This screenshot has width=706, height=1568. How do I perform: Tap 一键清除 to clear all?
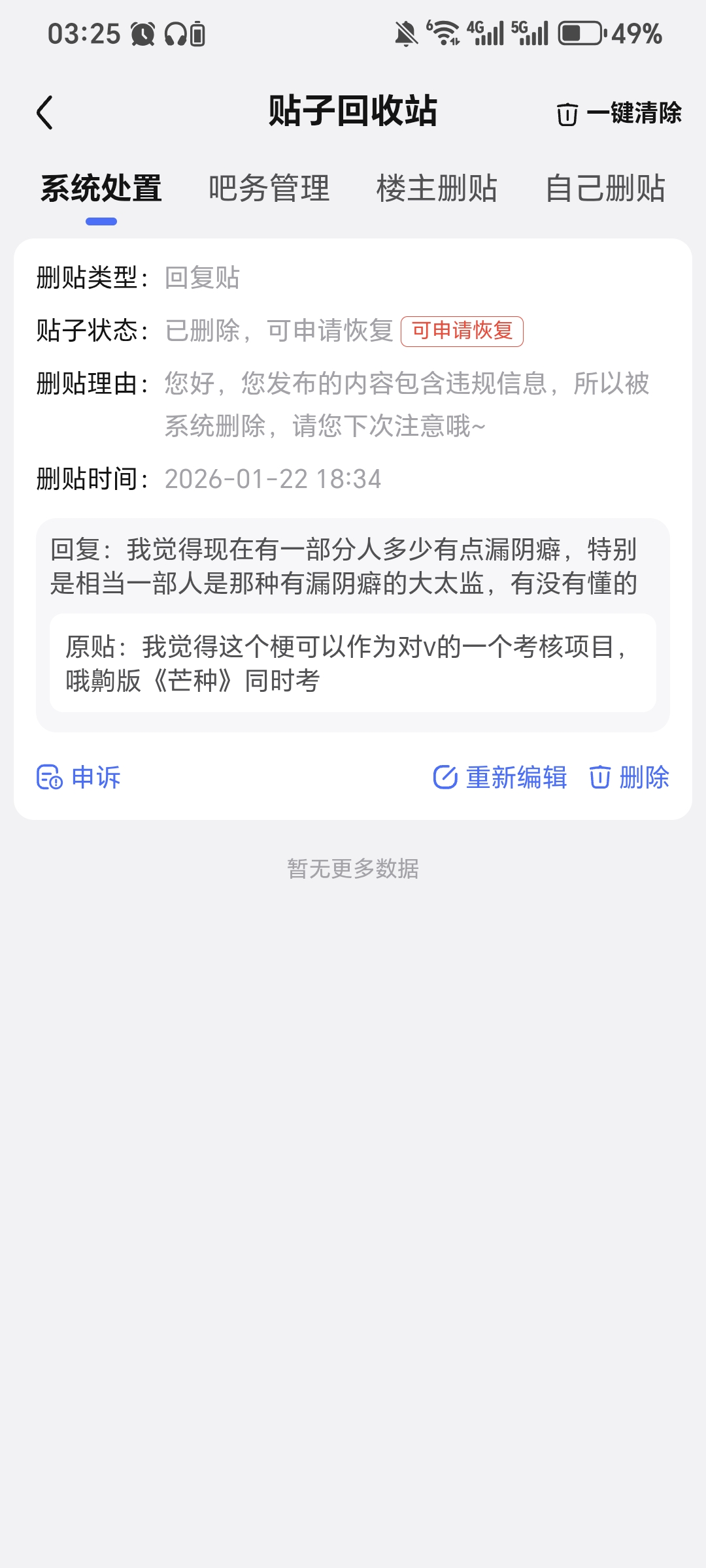pos(618,113)
